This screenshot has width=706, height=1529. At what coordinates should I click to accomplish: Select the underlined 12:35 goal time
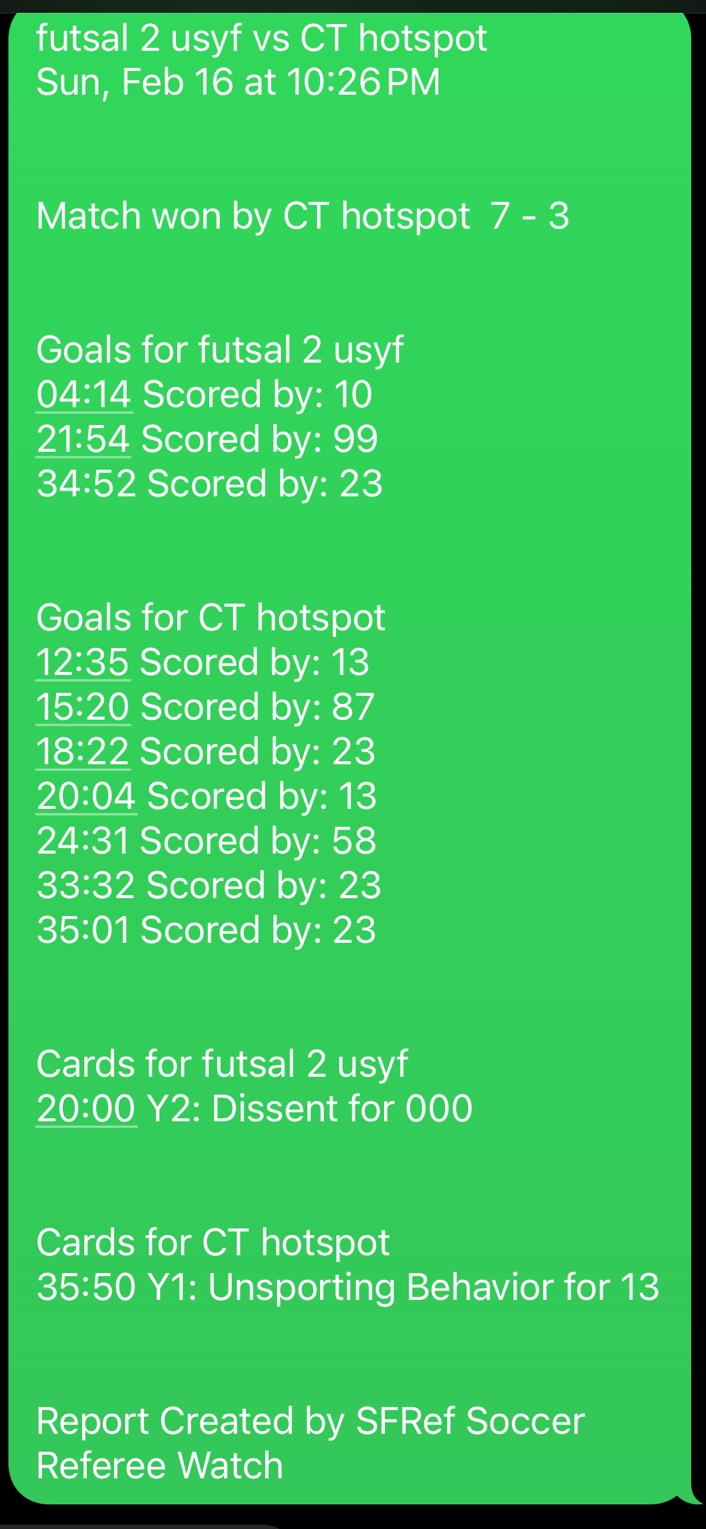pyautogui.click(x=83, y=662)
